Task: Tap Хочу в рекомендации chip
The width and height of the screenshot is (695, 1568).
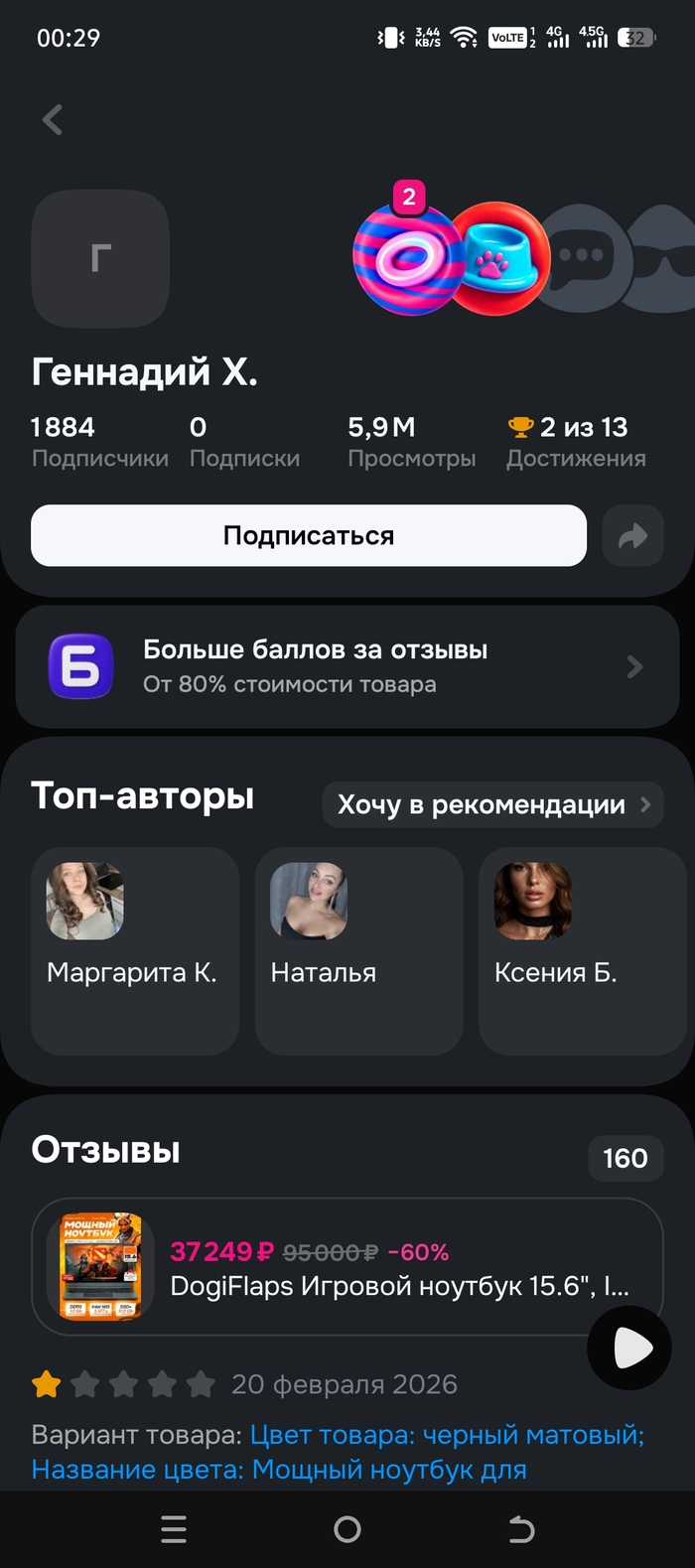Action: click(493, 804)
